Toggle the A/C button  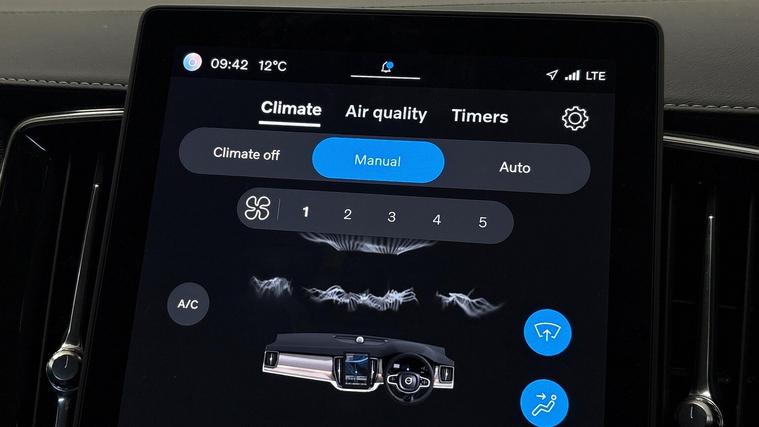(x=188, y=303)
